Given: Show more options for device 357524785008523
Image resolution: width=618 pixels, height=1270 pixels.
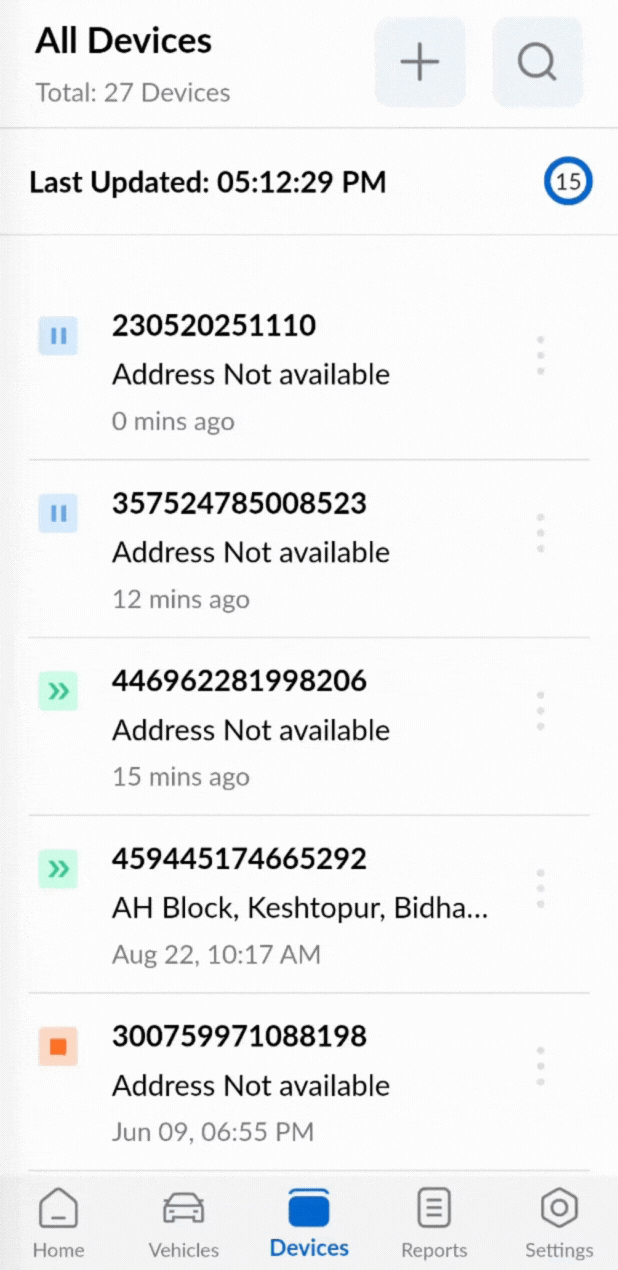Looking at the screenshot, I should click(x=540, y=533).
